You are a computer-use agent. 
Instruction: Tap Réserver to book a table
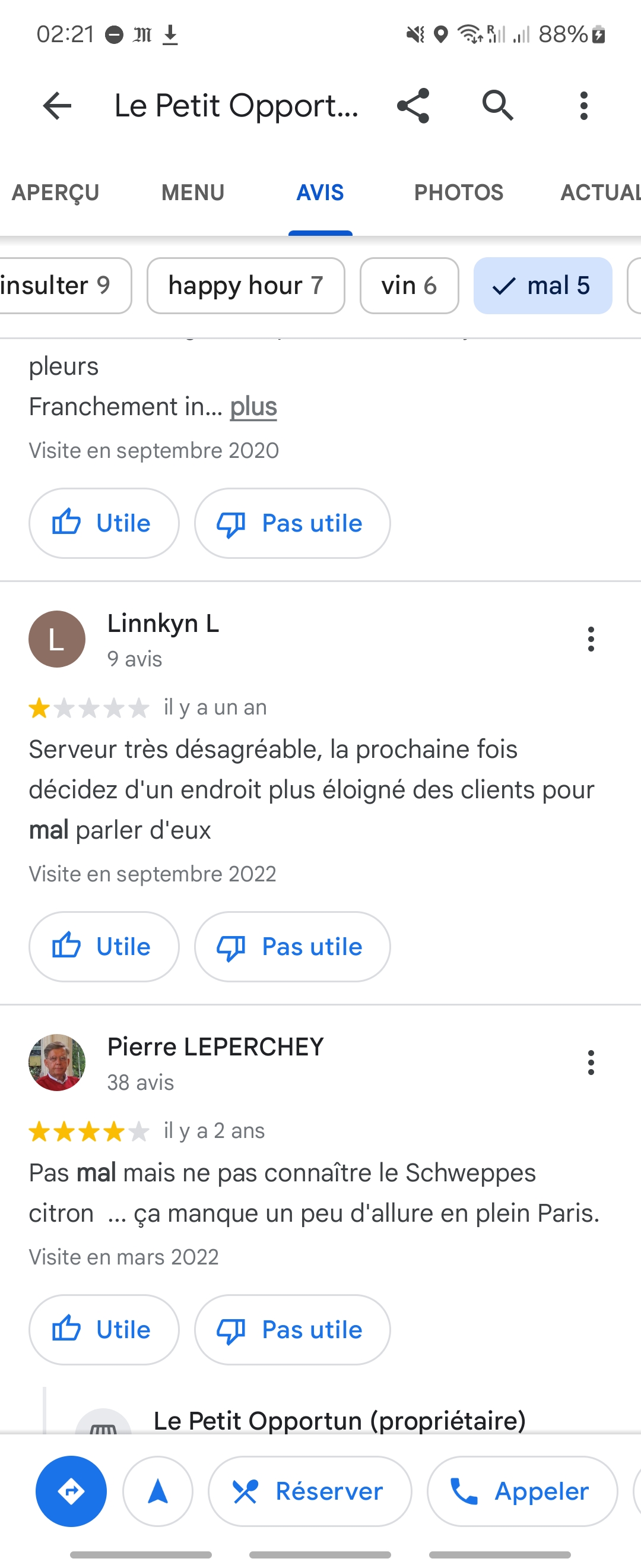coord(310,1491)
